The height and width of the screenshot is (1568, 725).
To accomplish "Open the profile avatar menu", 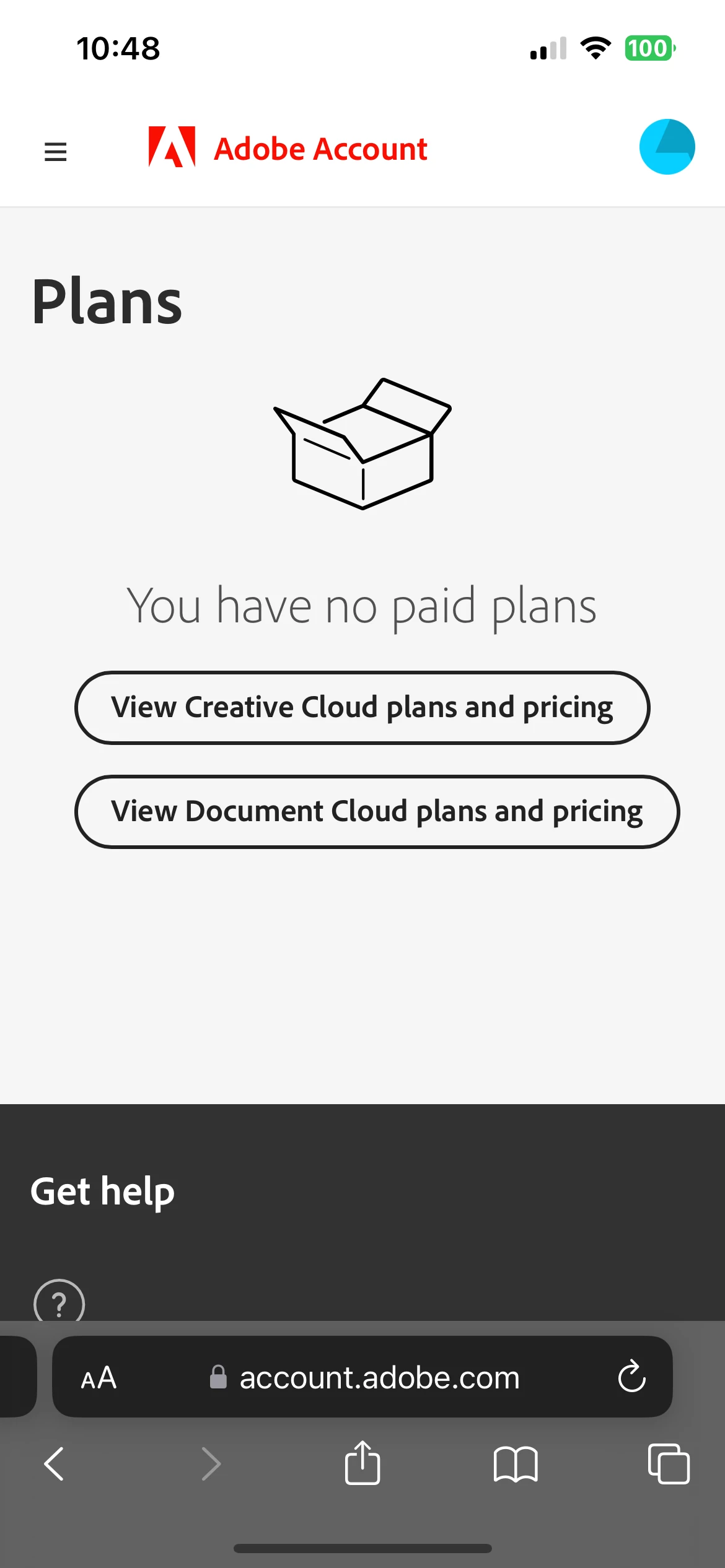I will pyautogui.click(x=667, y=147).
